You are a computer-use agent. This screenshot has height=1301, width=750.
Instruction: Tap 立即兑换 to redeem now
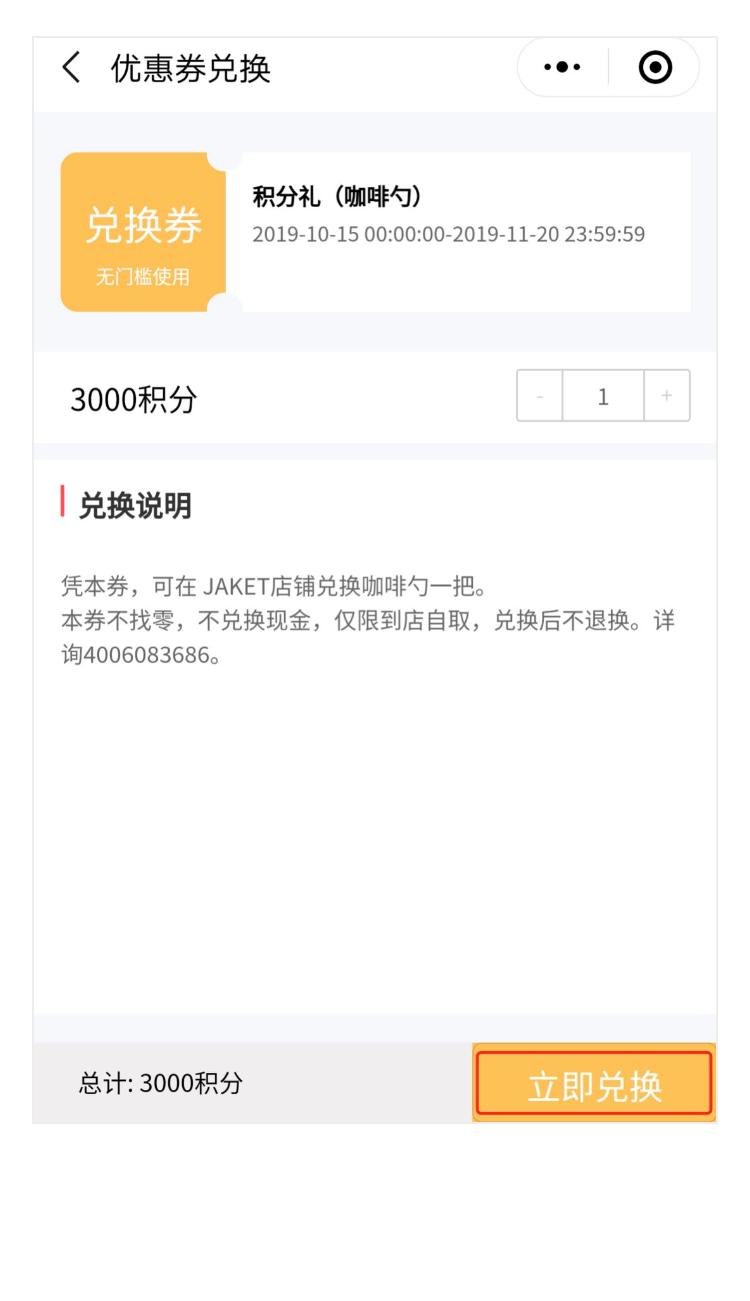594,1084
